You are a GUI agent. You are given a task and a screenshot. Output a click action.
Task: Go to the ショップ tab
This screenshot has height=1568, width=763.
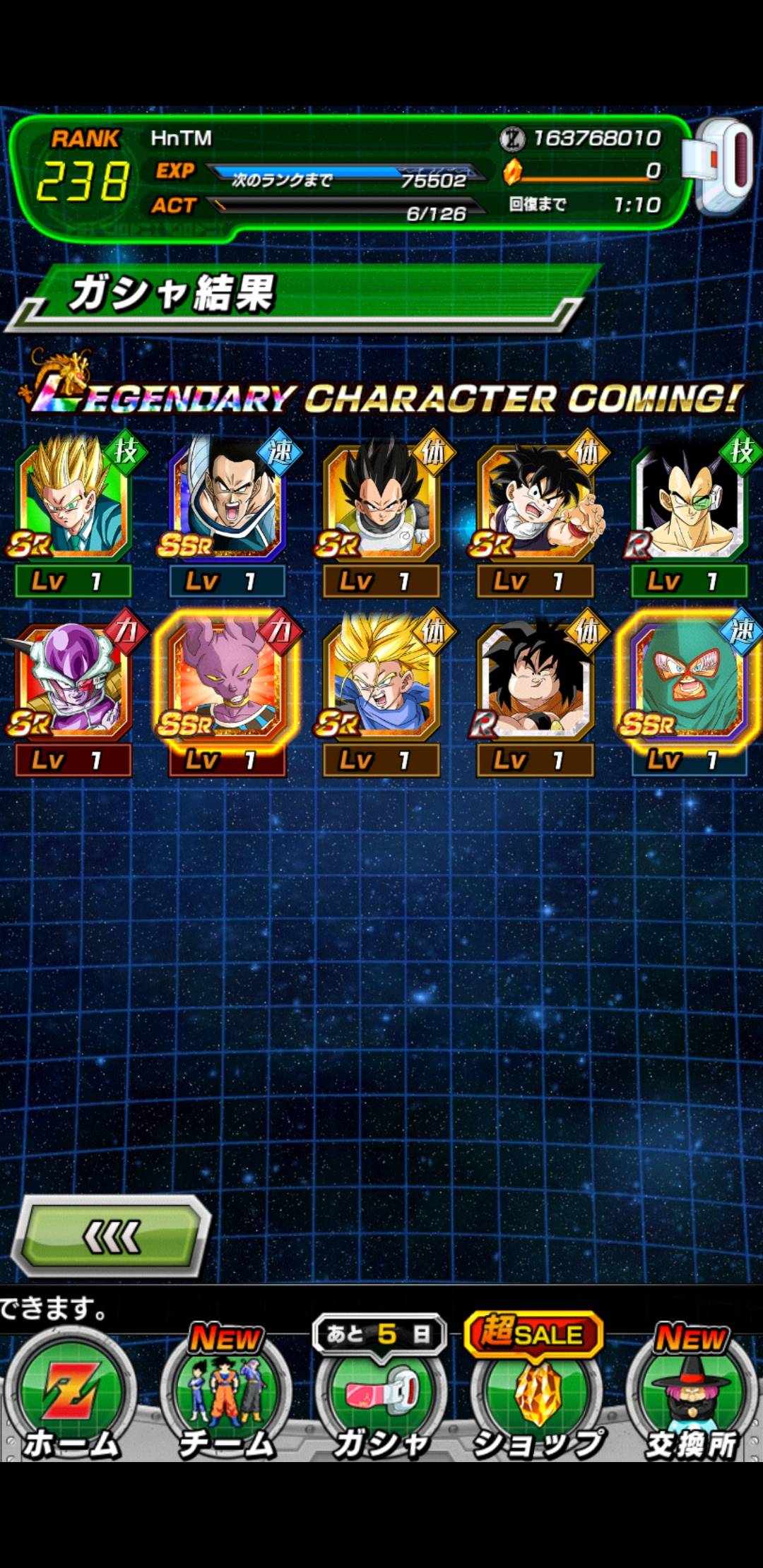click(x=537, y=1395)
